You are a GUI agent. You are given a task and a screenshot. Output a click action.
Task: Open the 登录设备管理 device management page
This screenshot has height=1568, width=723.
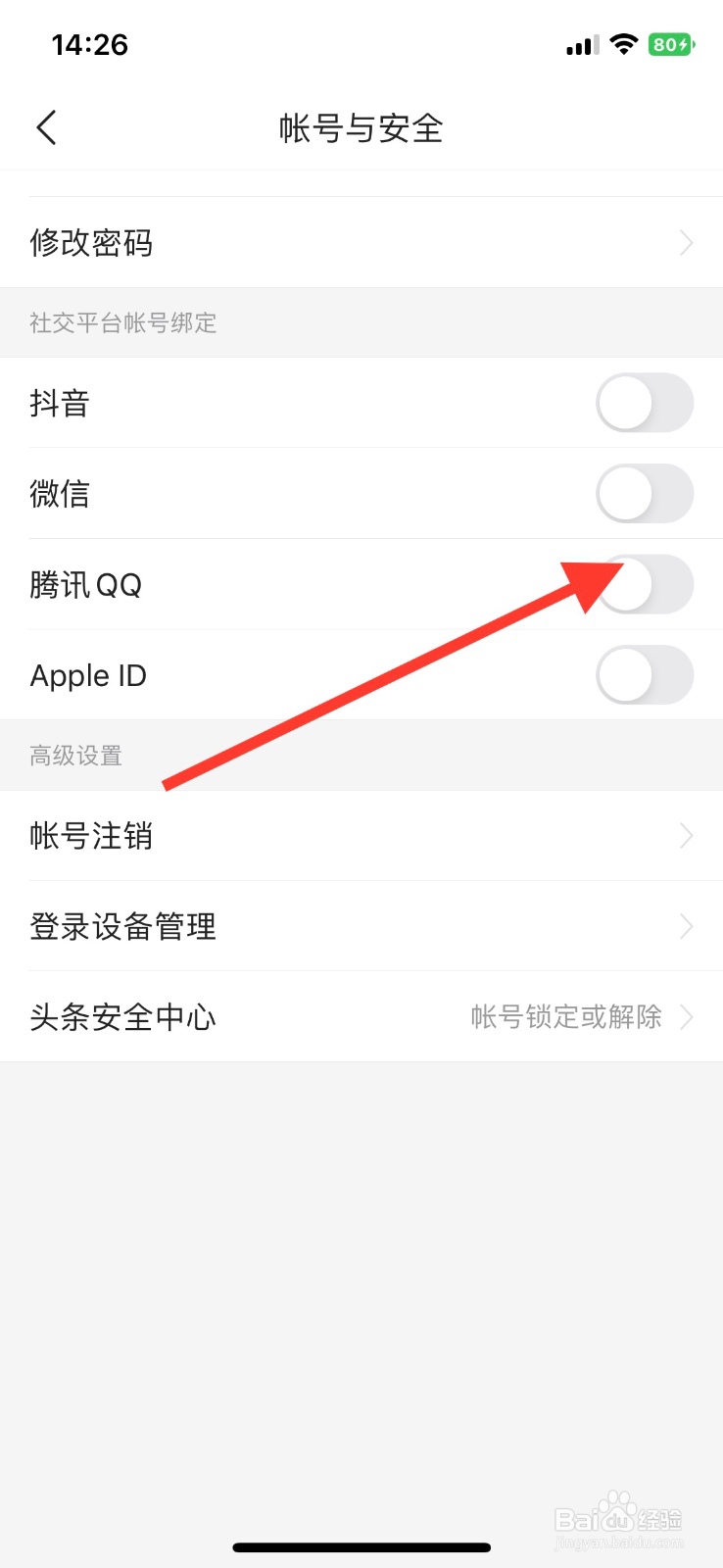[x=122, y=926]
